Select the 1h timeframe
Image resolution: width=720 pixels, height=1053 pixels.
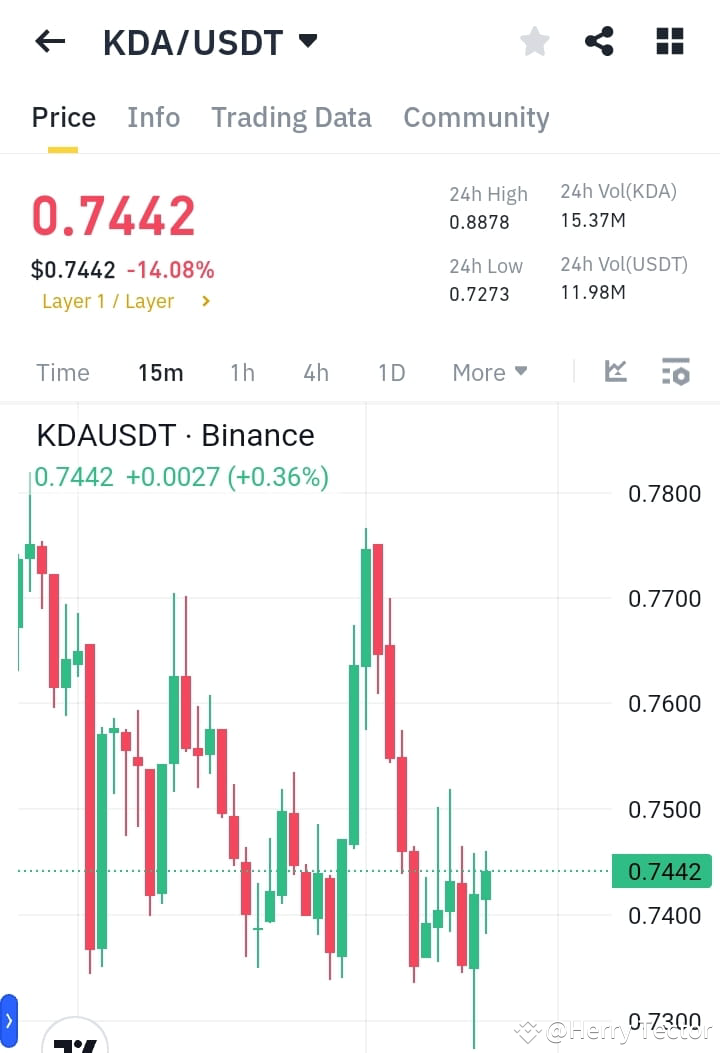coord(242,371)
